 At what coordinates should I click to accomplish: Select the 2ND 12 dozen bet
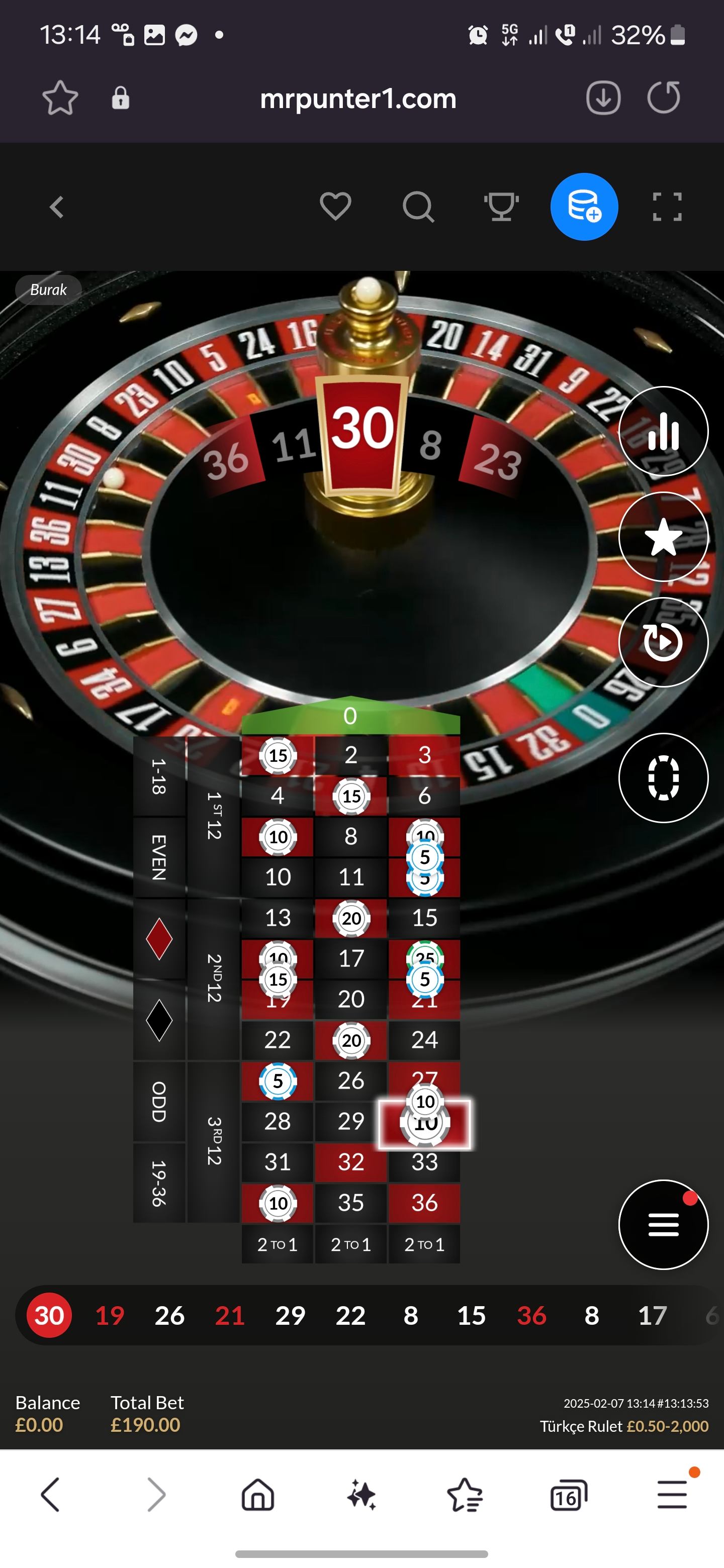click(x=214, y=978)
